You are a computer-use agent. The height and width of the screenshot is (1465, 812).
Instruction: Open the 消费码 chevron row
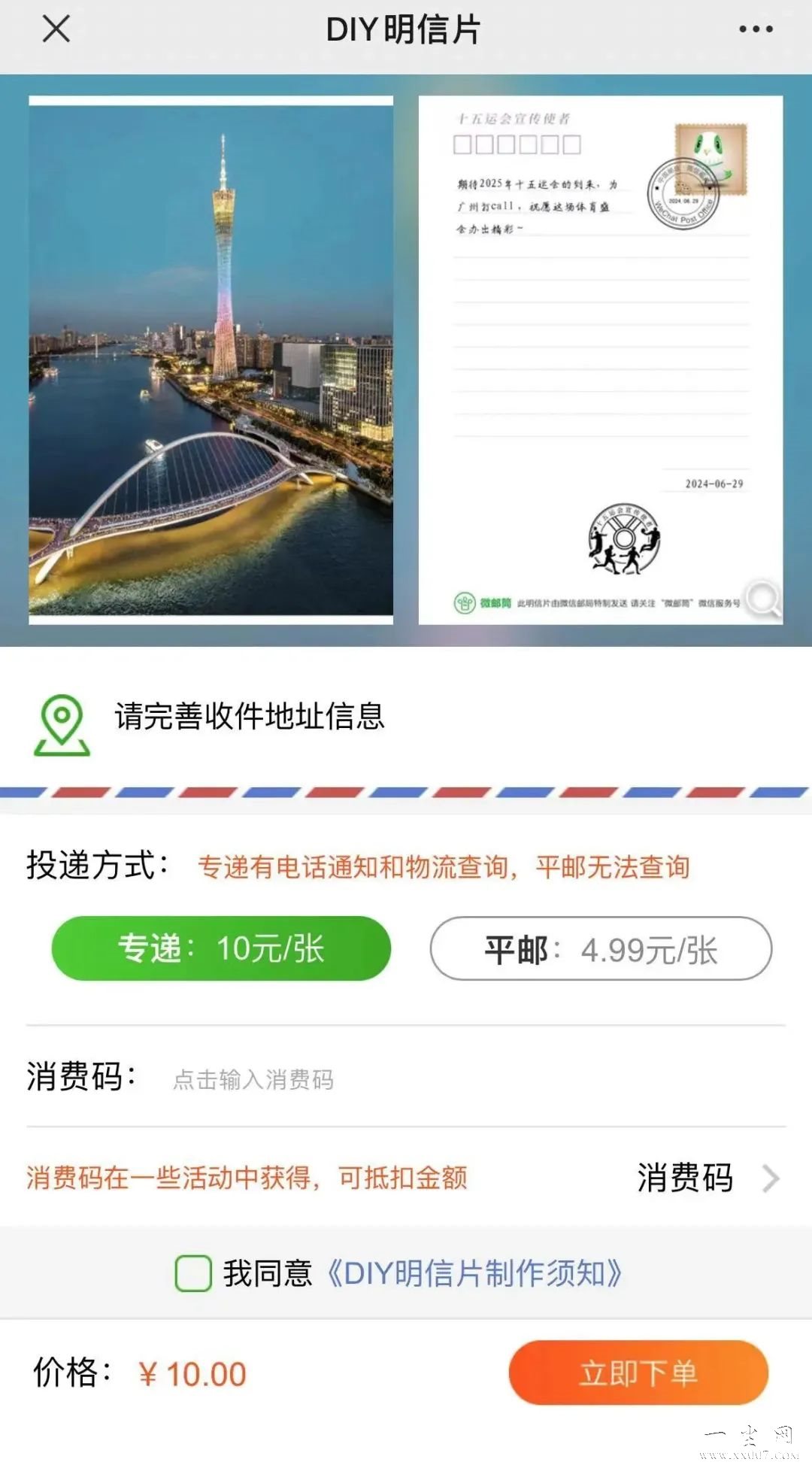pyautogui.click(x=707, y=1178)
